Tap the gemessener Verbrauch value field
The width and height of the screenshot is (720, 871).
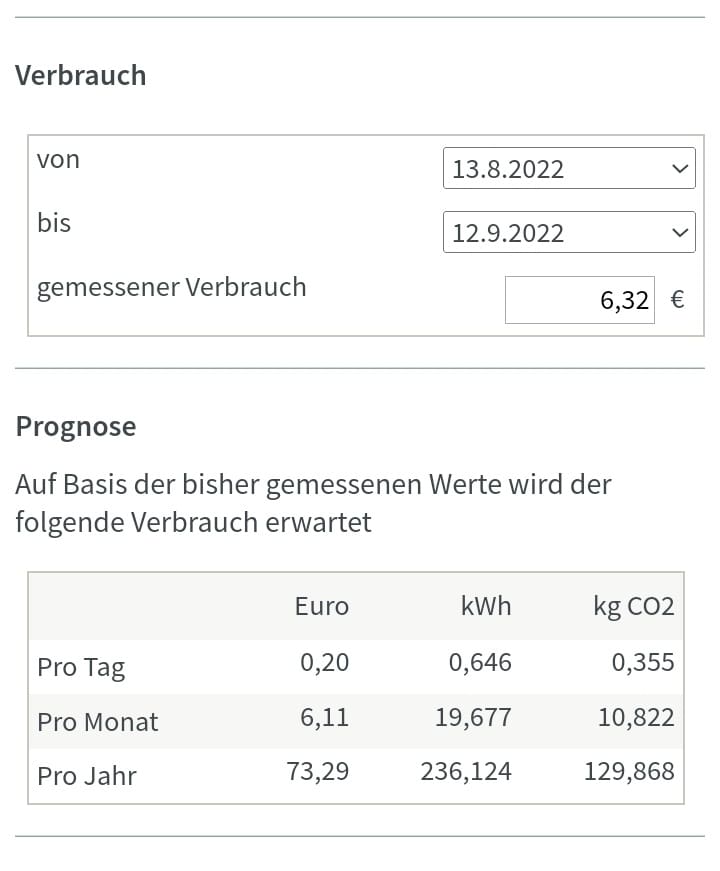(580, 300)
